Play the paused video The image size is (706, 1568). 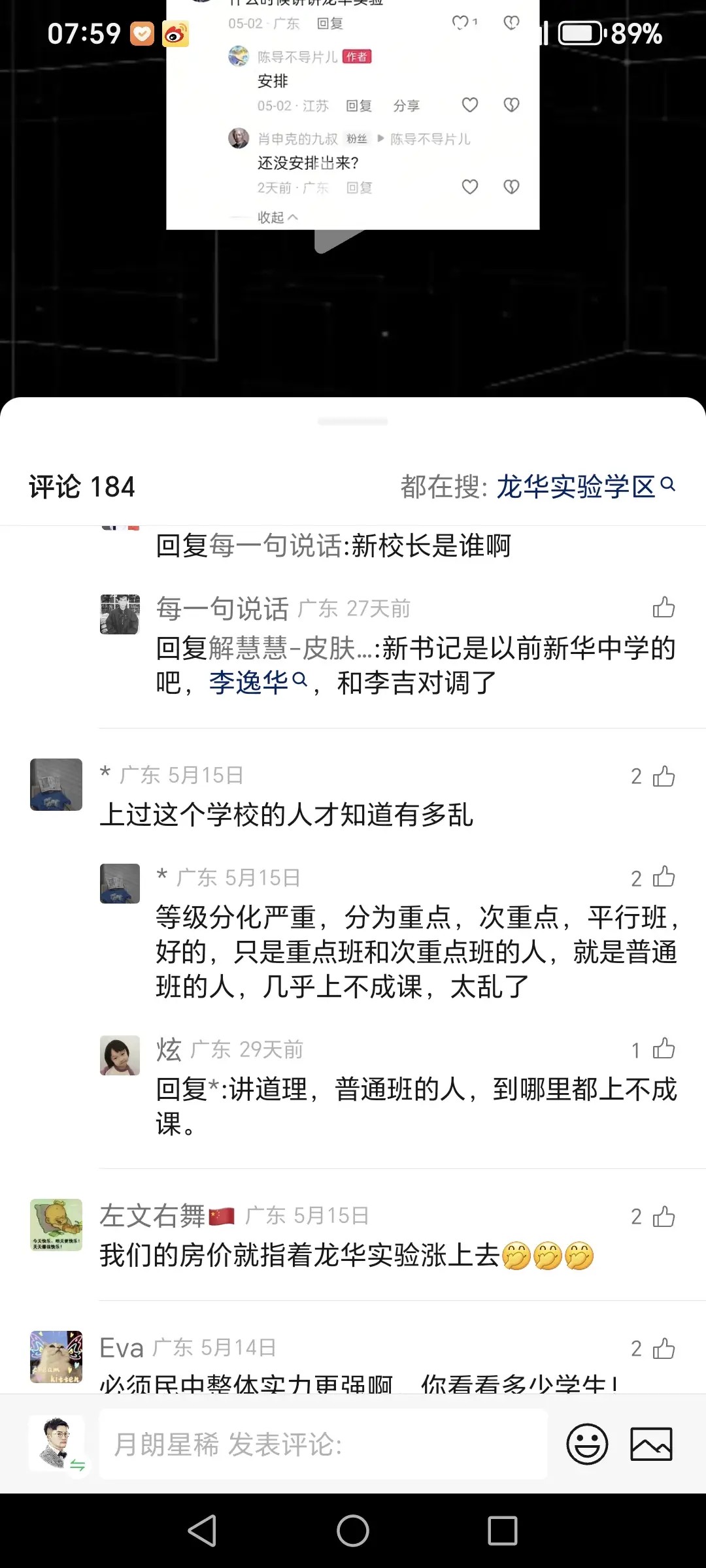(x=337, y=242)
